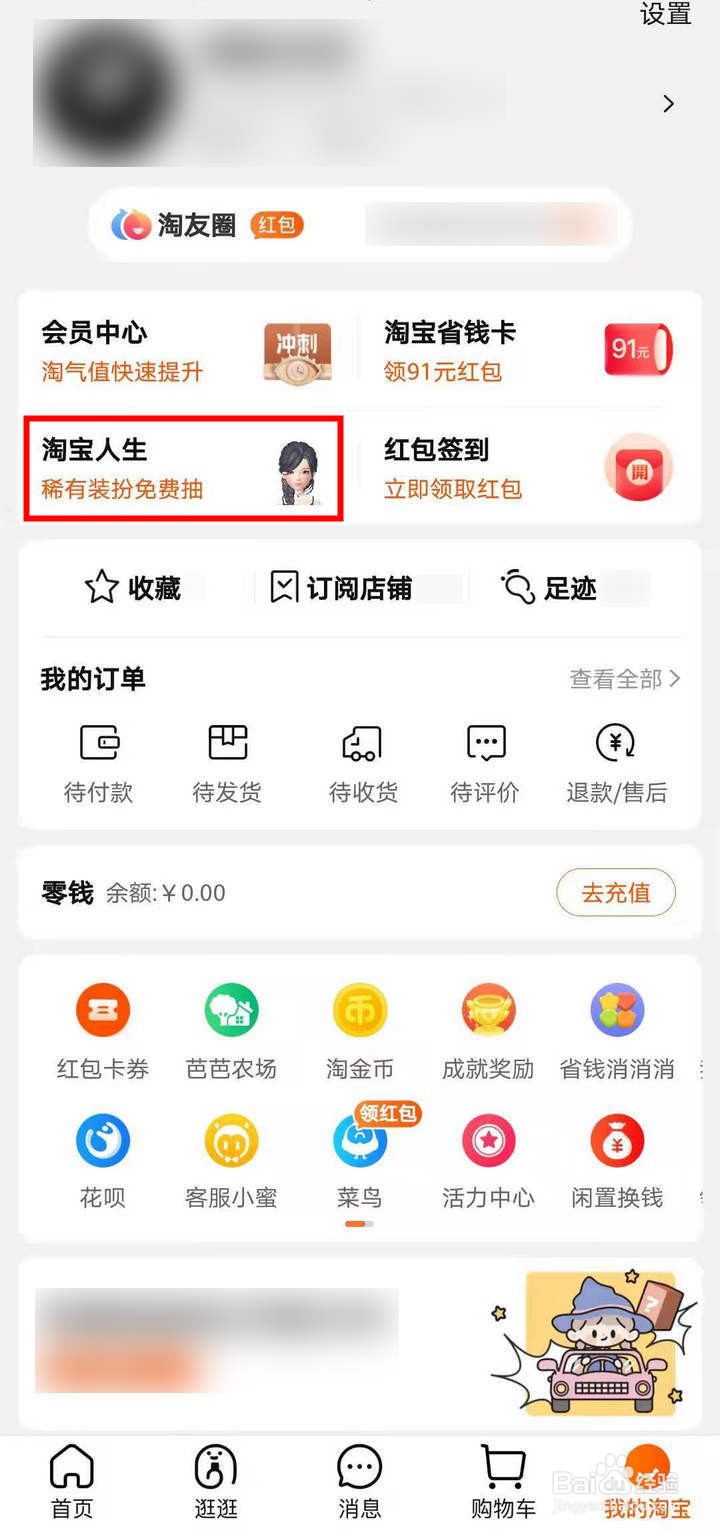Image resolution: width=720 pixels, height=1531 pixels.
Task: Tap the 去充值 recharge button
Action: [x=616, y=893]
